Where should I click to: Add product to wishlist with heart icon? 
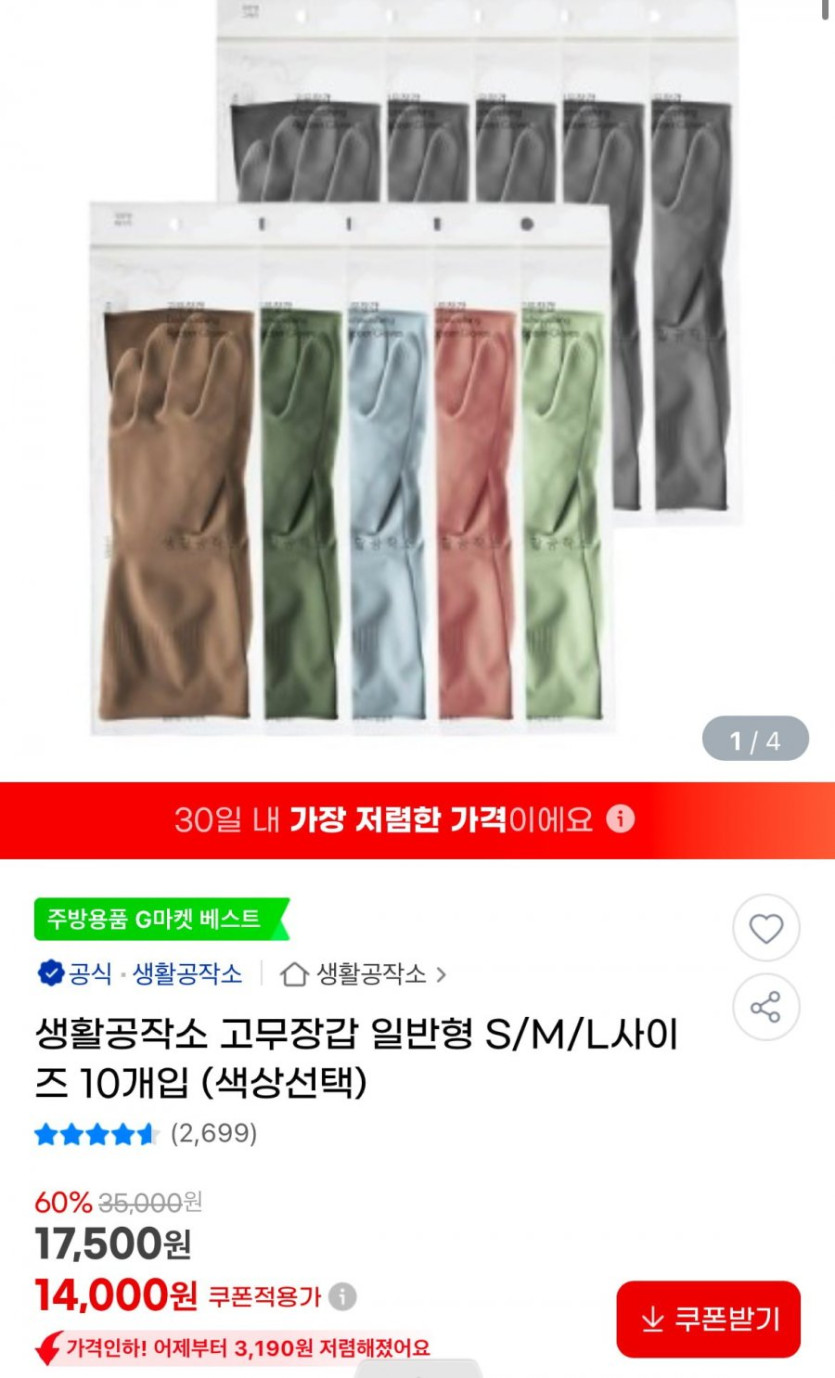click(x=766, y=928)
